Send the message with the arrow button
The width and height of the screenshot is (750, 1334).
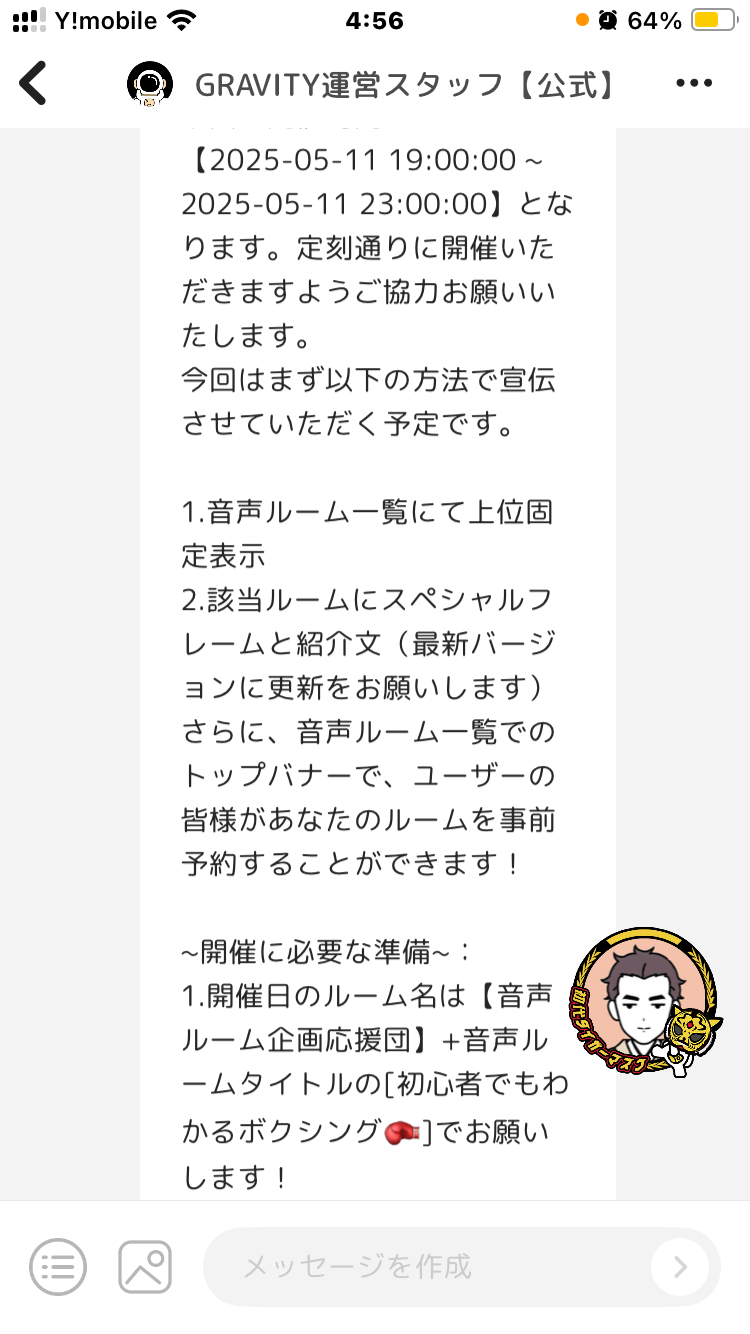tap(680, 1267)
